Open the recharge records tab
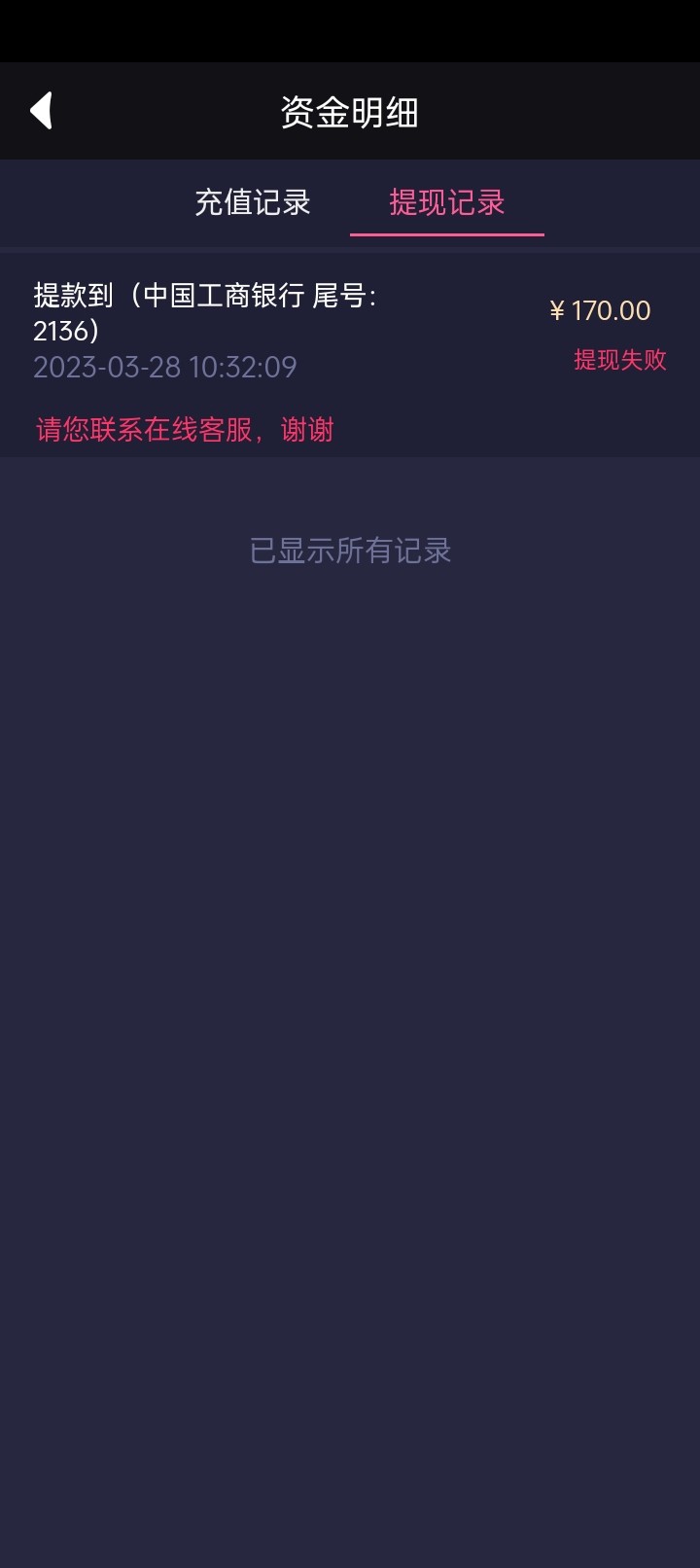 (253, 203)
